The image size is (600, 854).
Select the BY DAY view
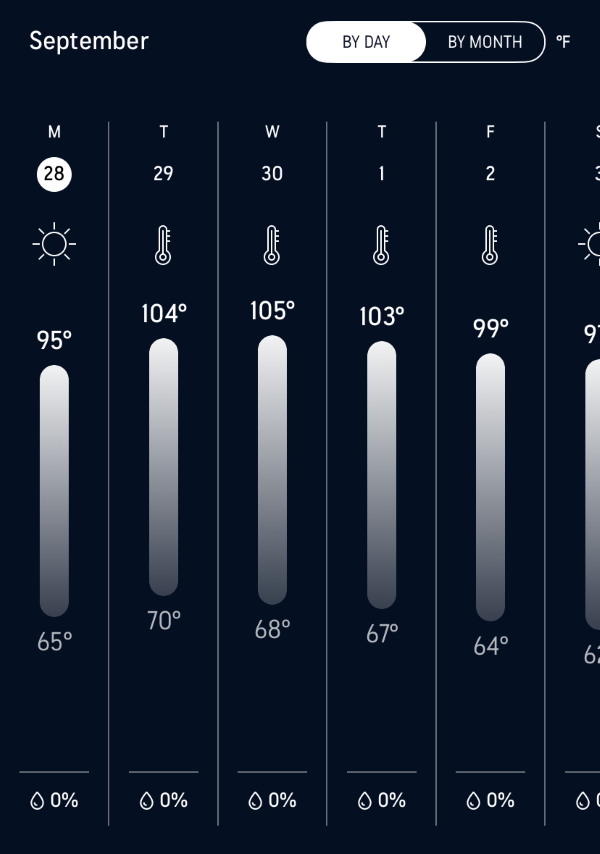[366, 42]
